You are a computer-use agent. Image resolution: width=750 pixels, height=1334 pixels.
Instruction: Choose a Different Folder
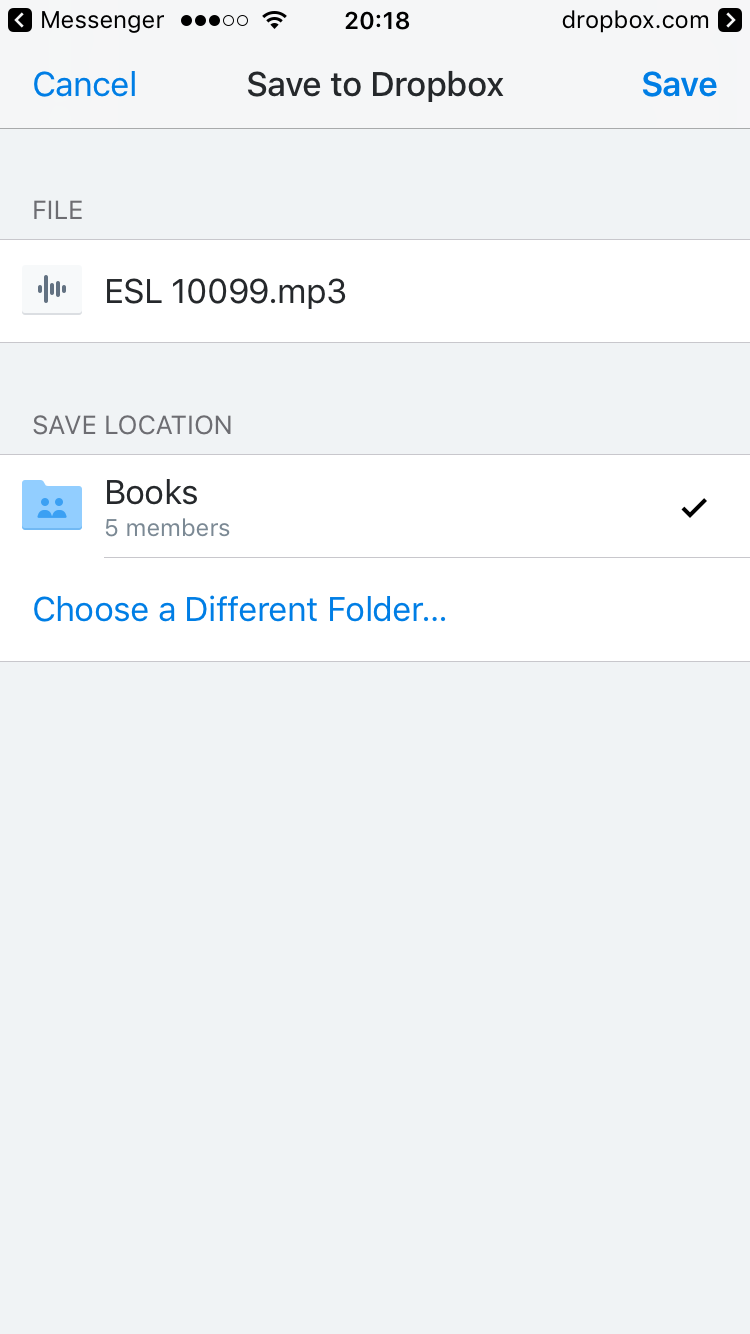[x=240, y=609]
